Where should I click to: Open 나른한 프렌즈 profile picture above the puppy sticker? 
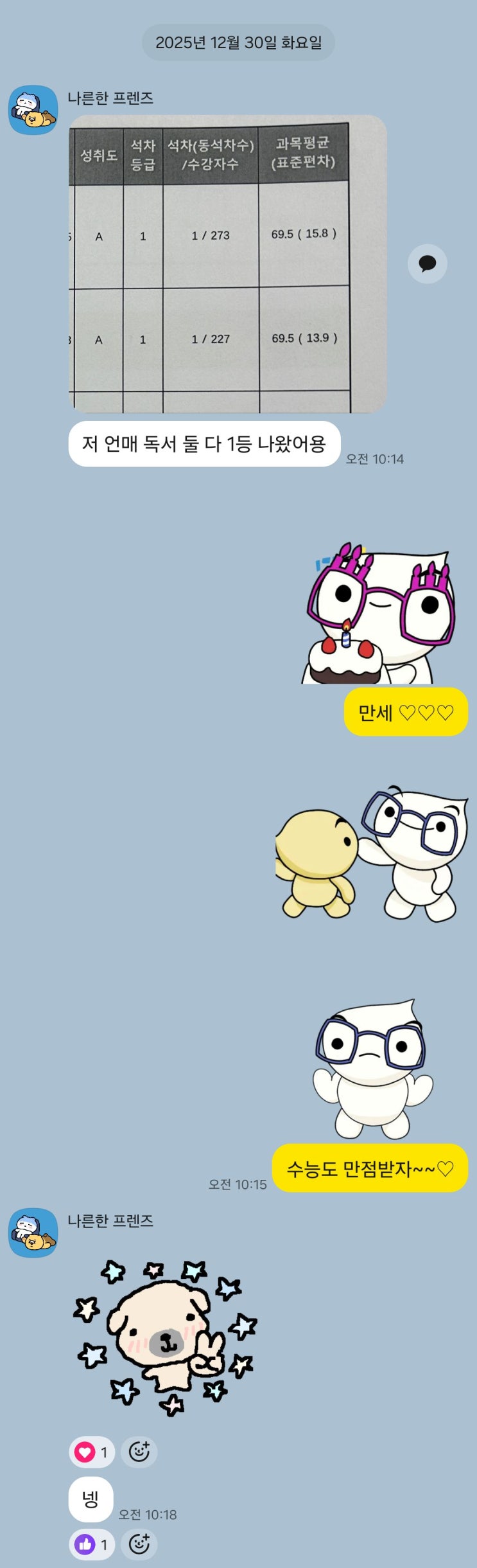point(33,1232)
